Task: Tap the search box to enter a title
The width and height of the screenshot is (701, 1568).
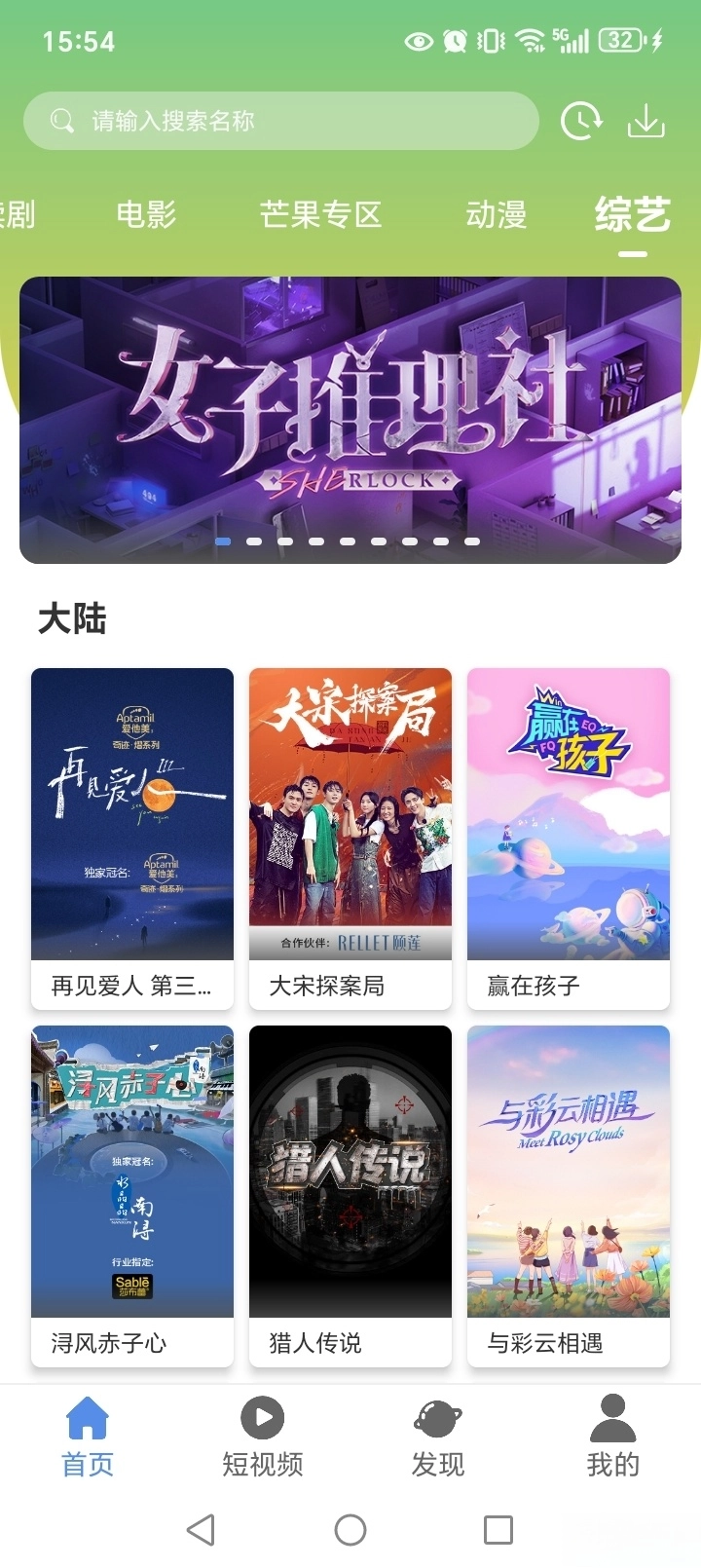Action: 280,121
